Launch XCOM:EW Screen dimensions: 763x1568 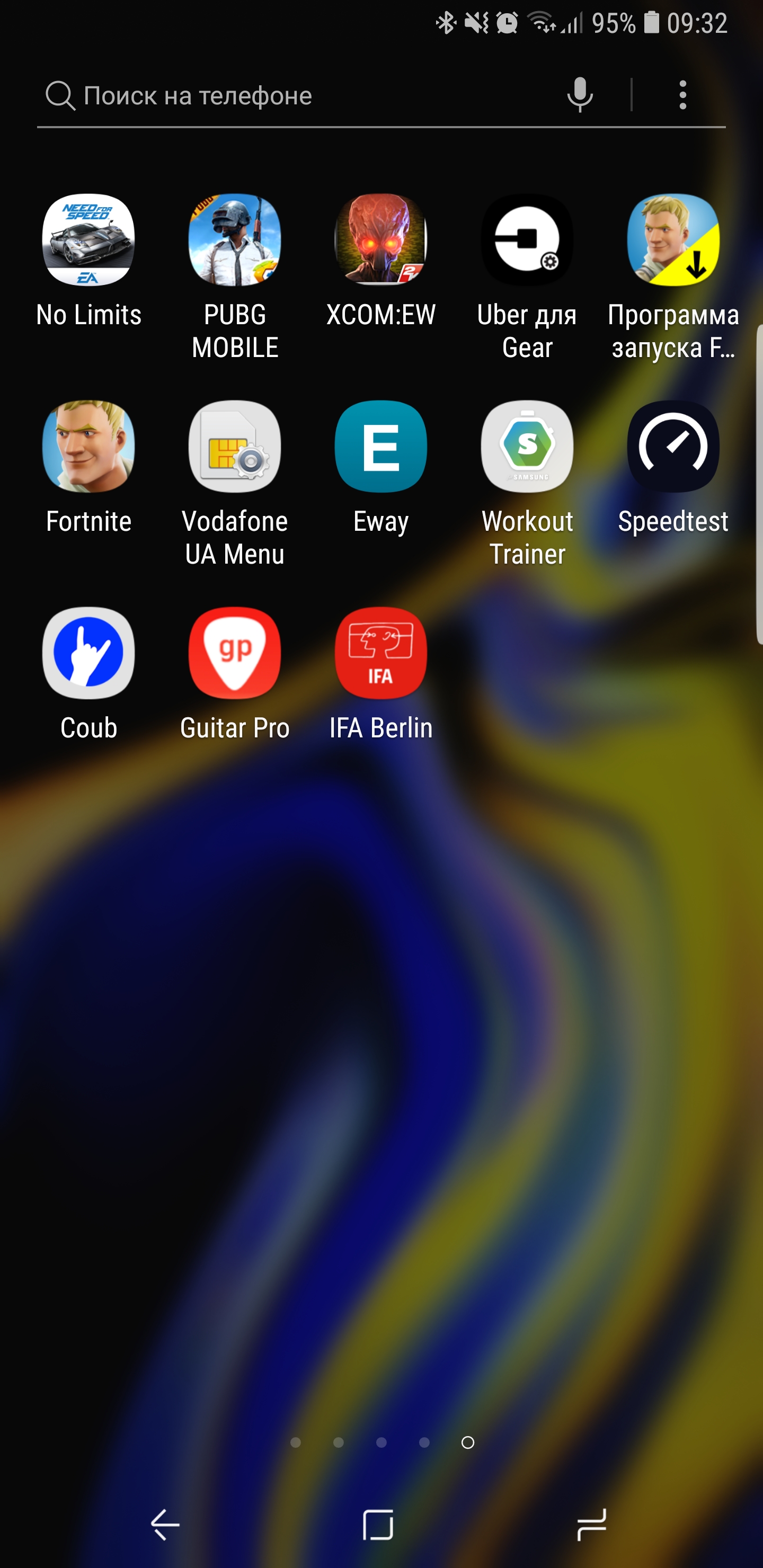[380, 240]
